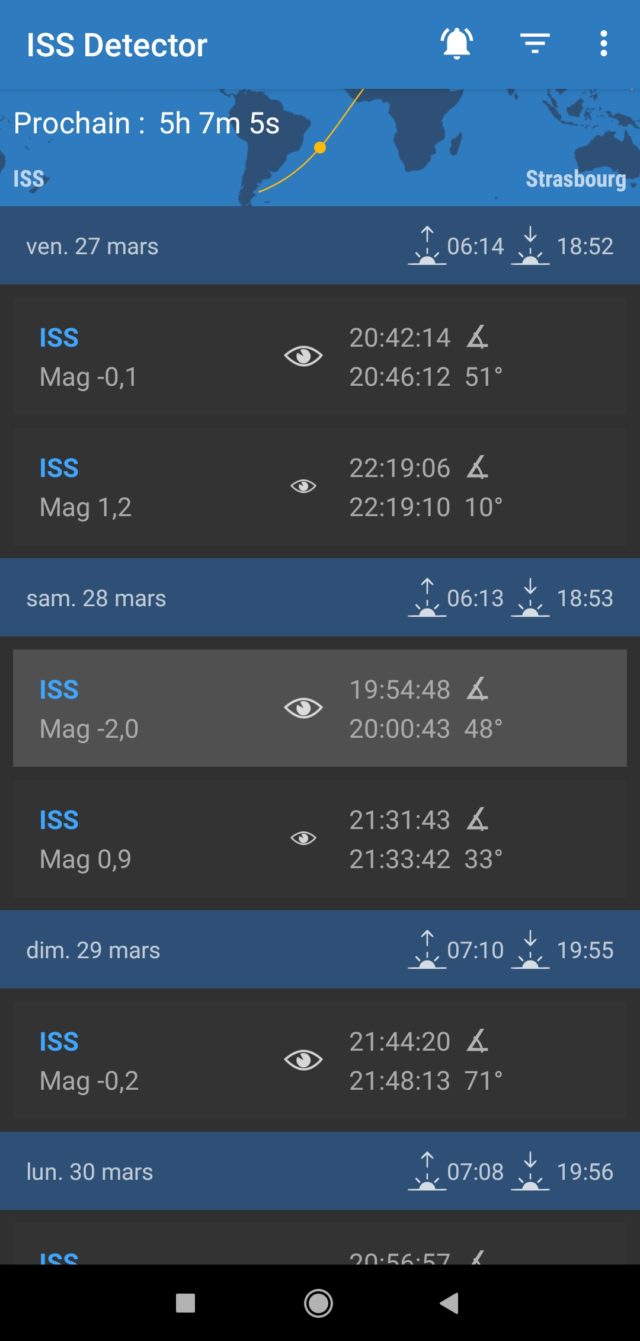Open the notifications bell
Screen dimensions: 640x1341
coord(456,44)
